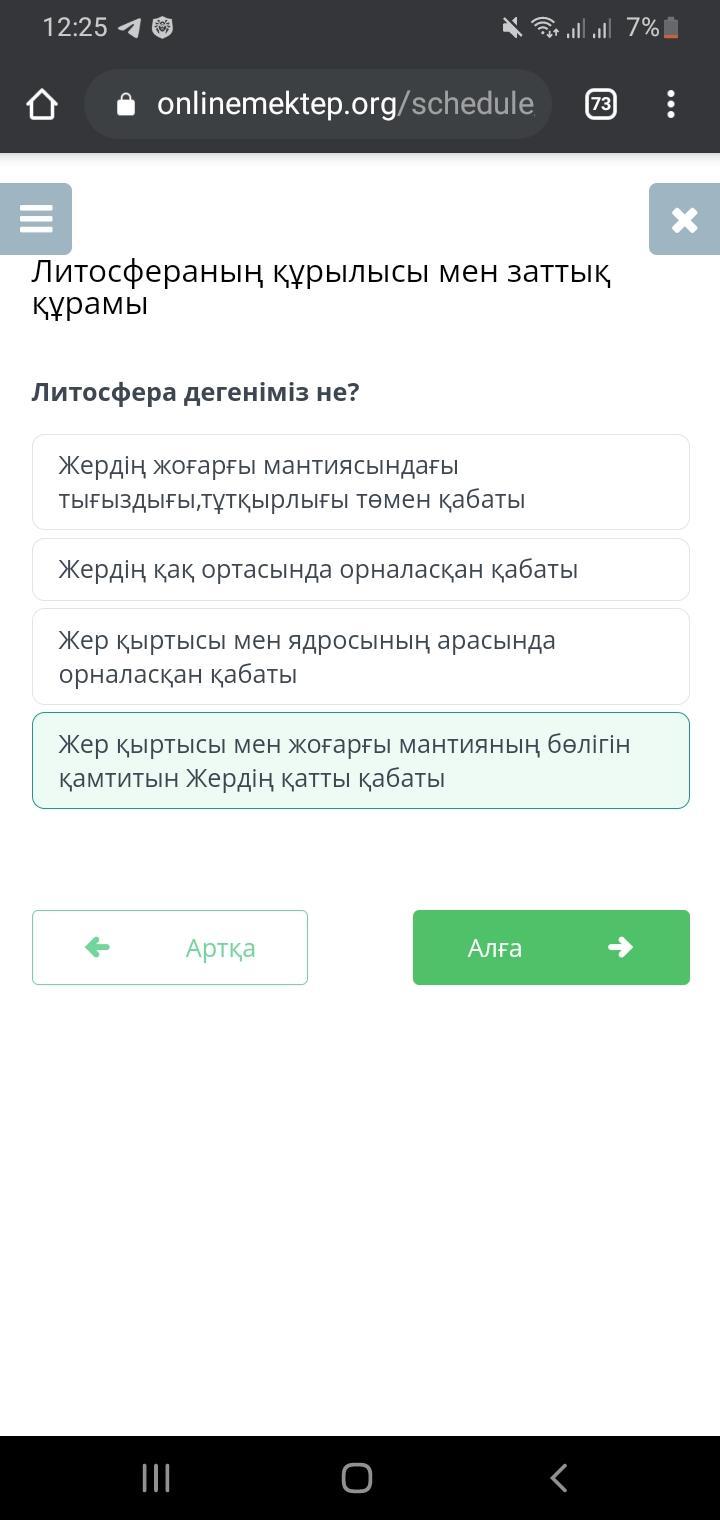Select 'Жер қыртысы мен жоғарғы мантияның бөлігін' answer
Screen dimensions: 720x1520
click(361, 761)
